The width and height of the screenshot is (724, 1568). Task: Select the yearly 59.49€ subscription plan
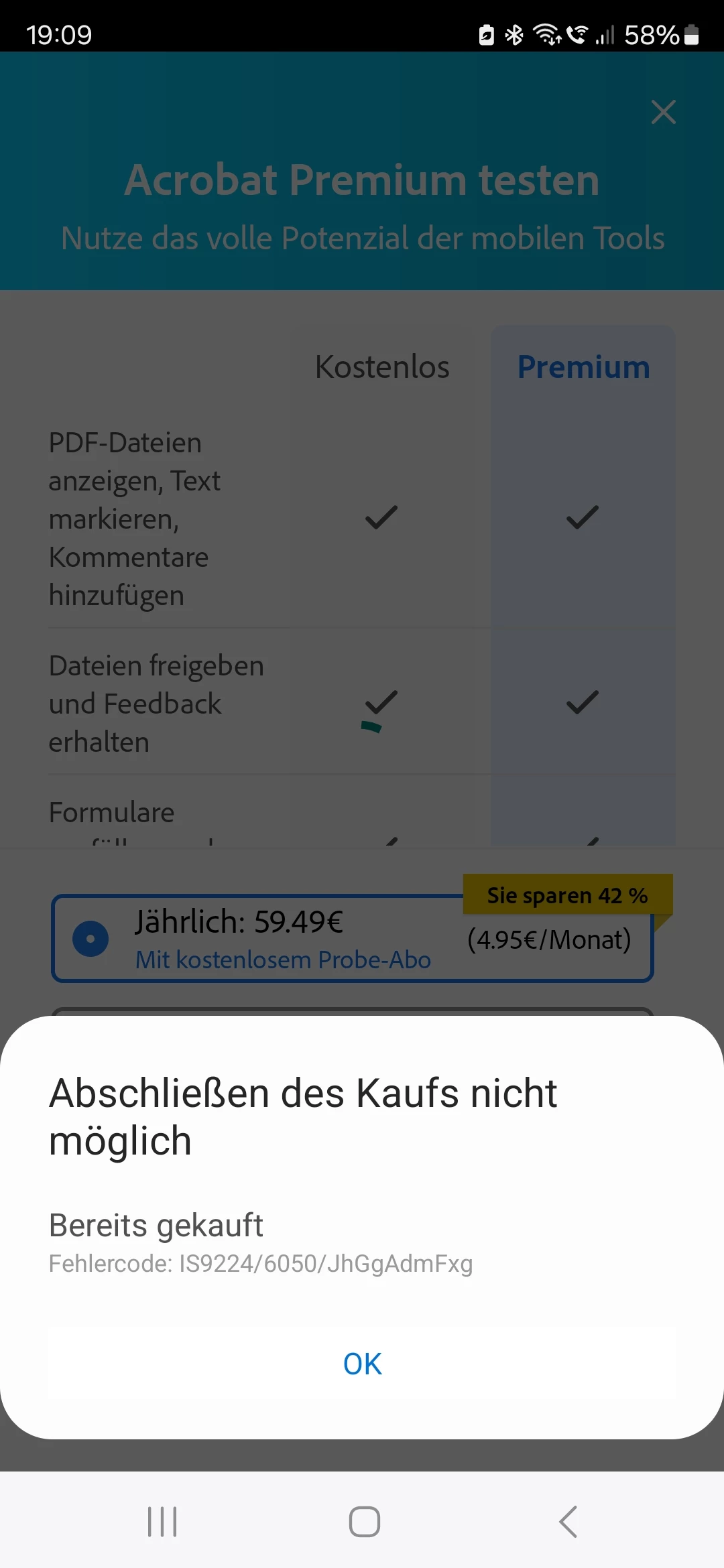point(91,939)
